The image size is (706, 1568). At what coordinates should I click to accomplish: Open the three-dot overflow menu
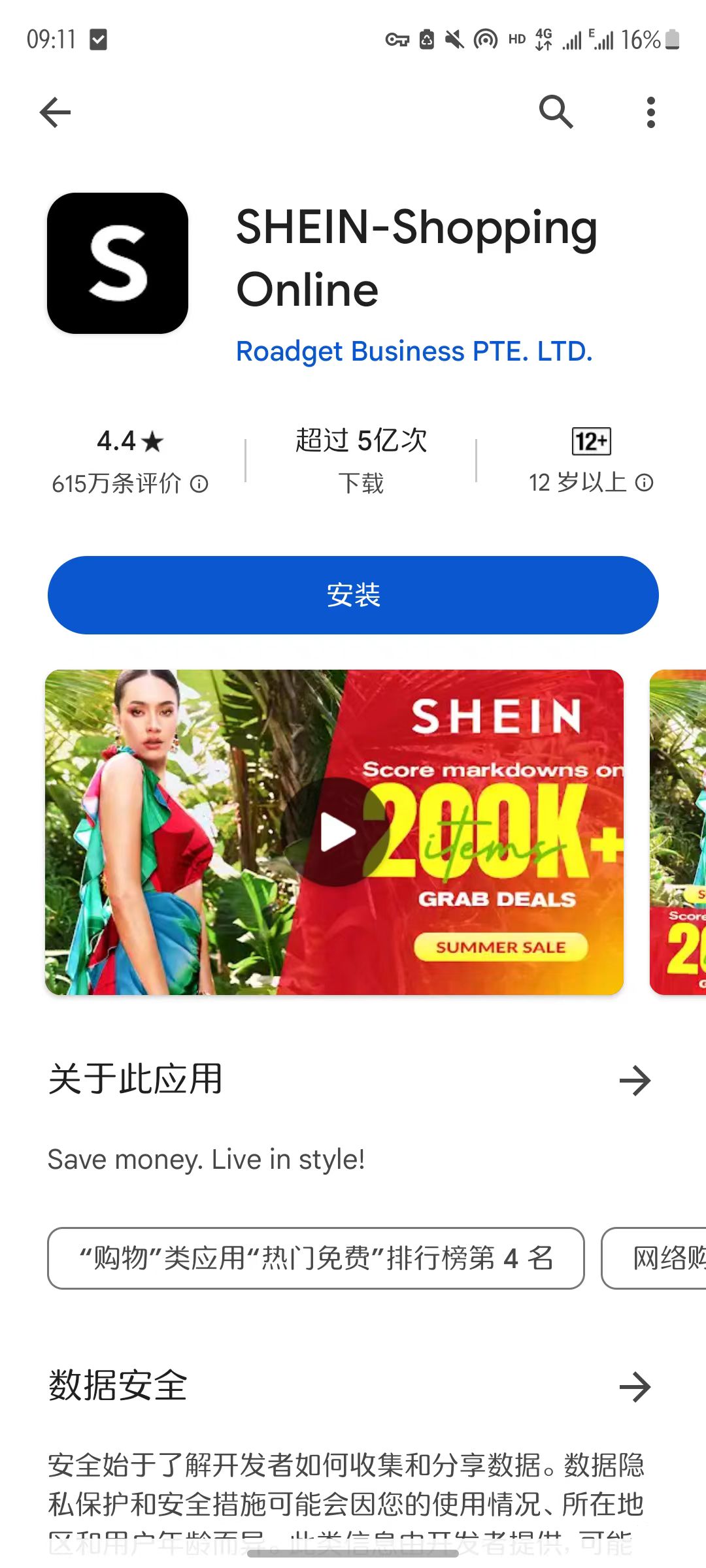point(650,112)
